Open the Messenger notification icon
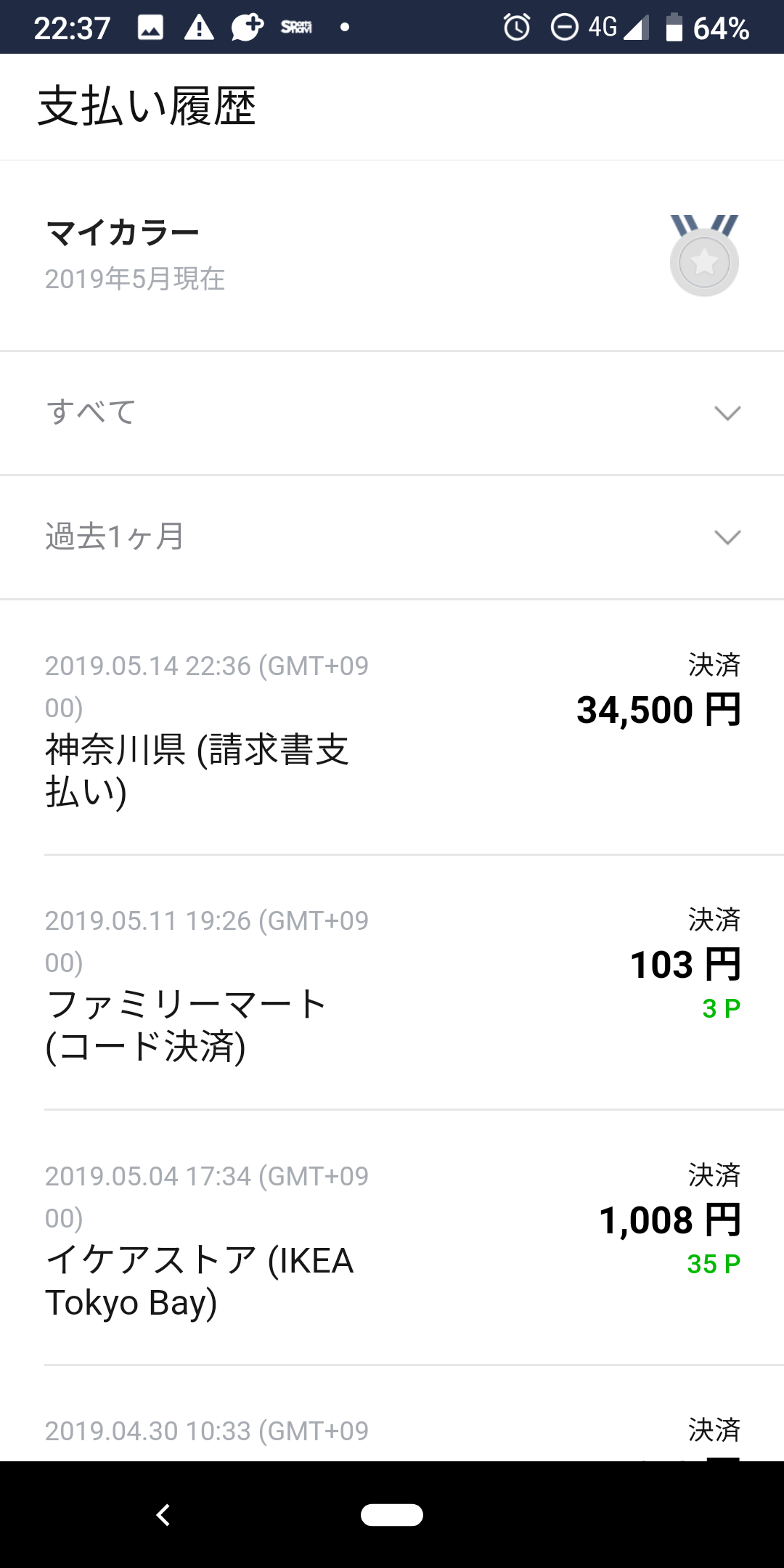This screenshot has height=1568, width=784. click(x=247, y=28)
